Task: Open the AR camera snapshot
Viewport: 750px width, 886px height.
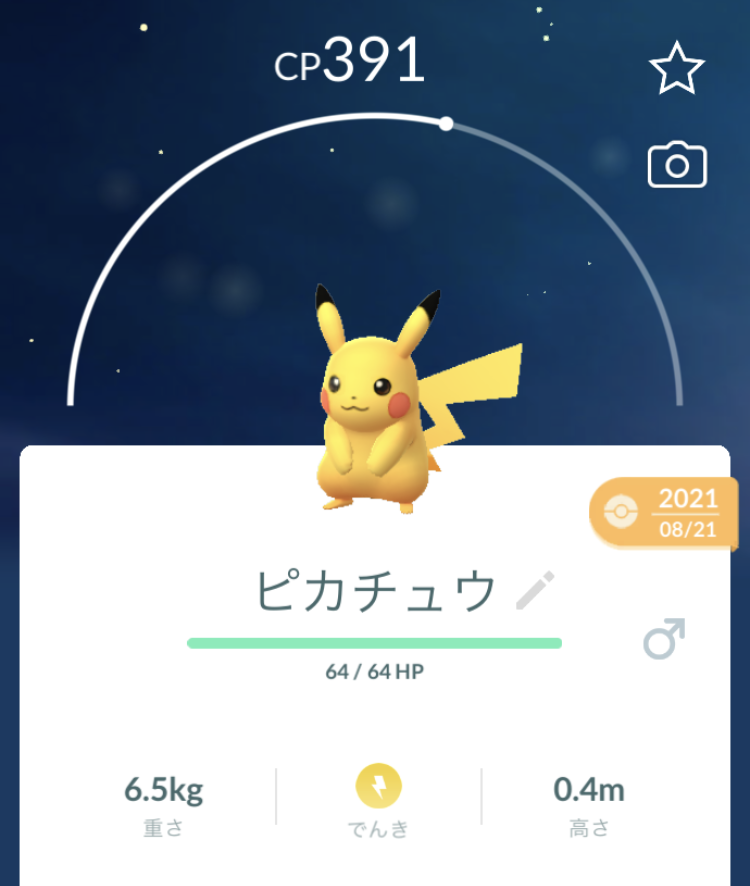Action: 677,166
